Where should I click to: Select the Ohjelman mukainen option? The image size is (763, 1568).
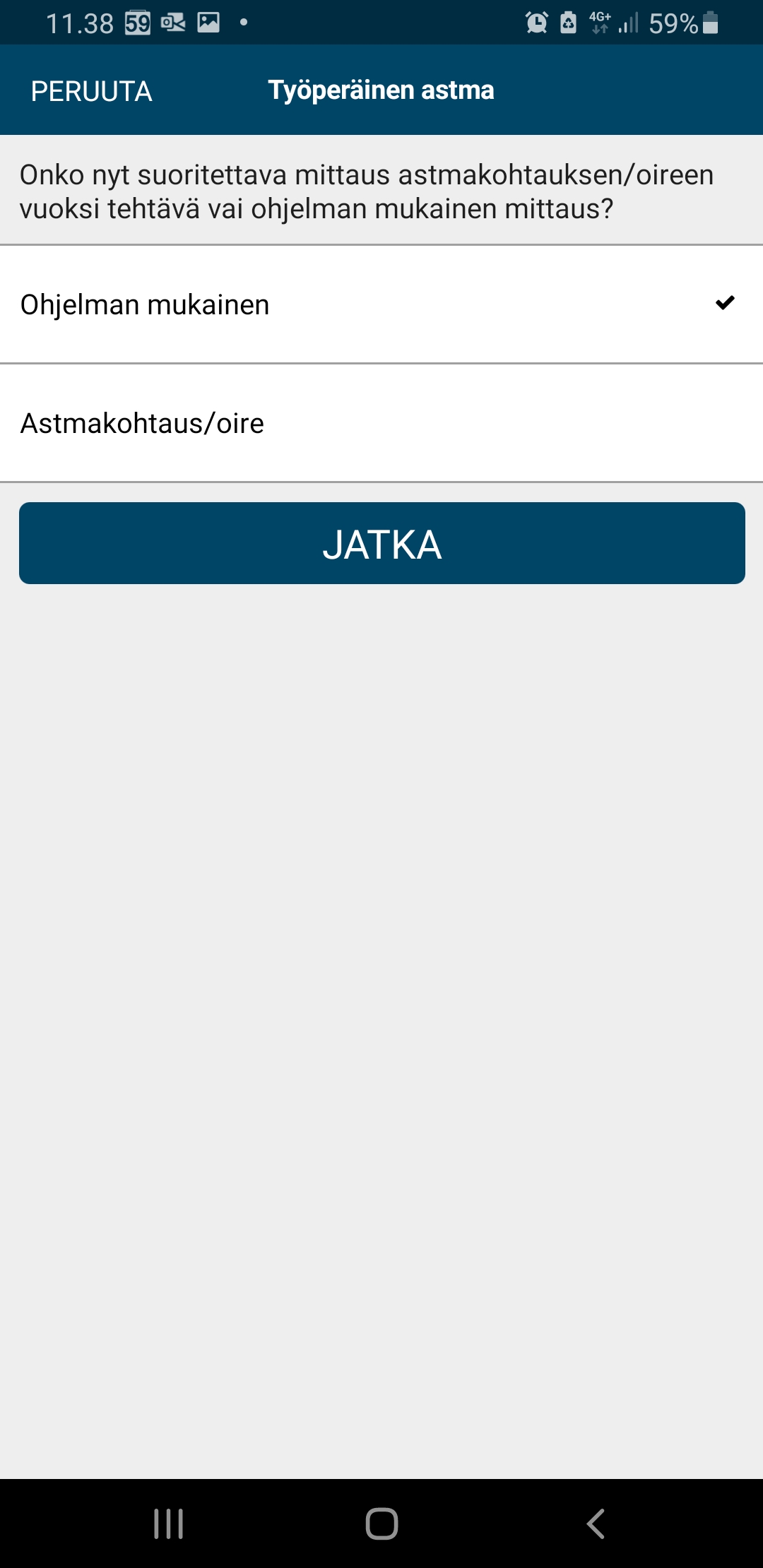tap(381, 305)
